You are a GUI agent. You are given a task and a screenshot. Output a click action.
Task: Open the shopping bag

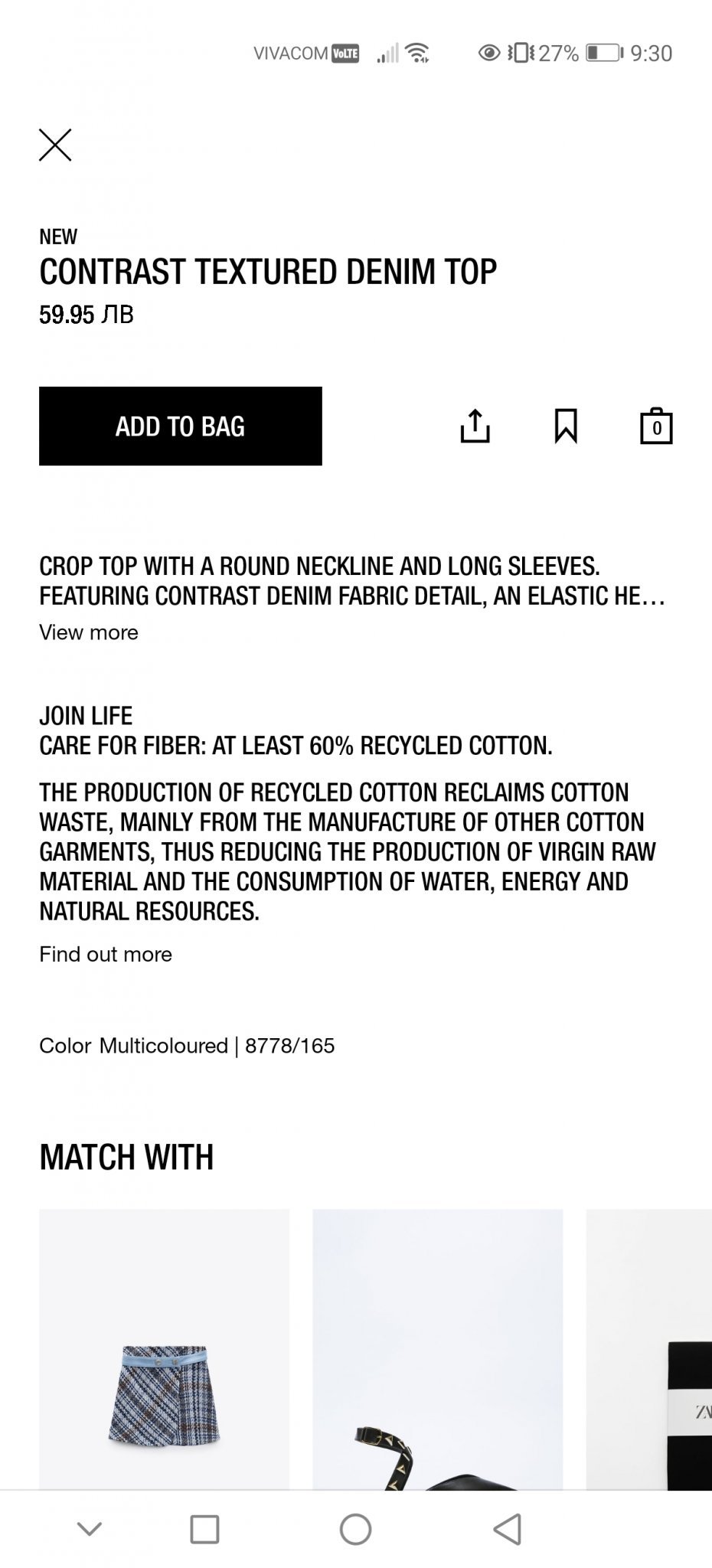(x=656, y=426)
